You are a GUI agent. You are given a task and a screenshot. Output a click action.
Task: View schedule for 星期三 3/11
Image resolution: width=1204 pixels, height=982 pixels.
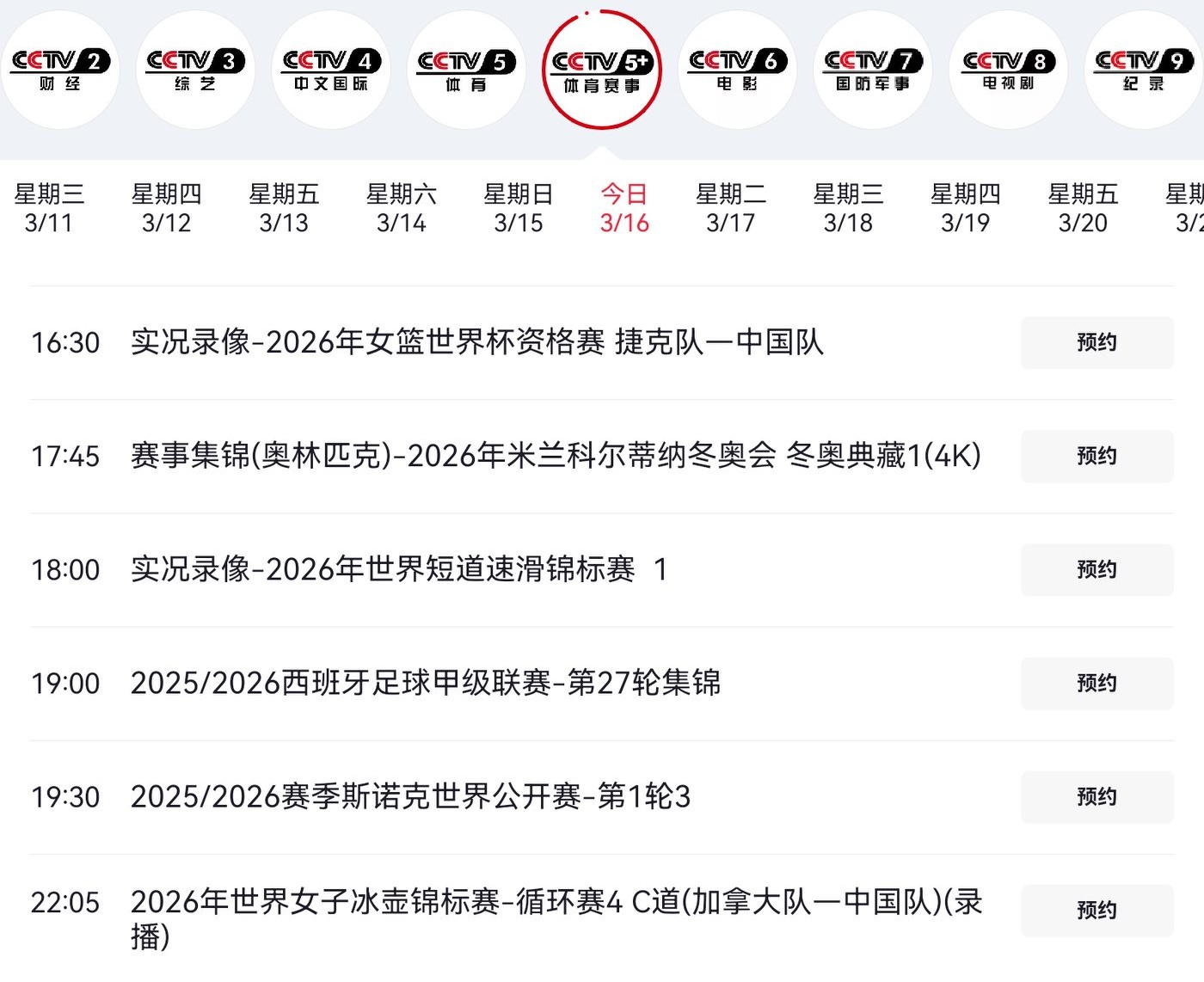coord(49,208)
